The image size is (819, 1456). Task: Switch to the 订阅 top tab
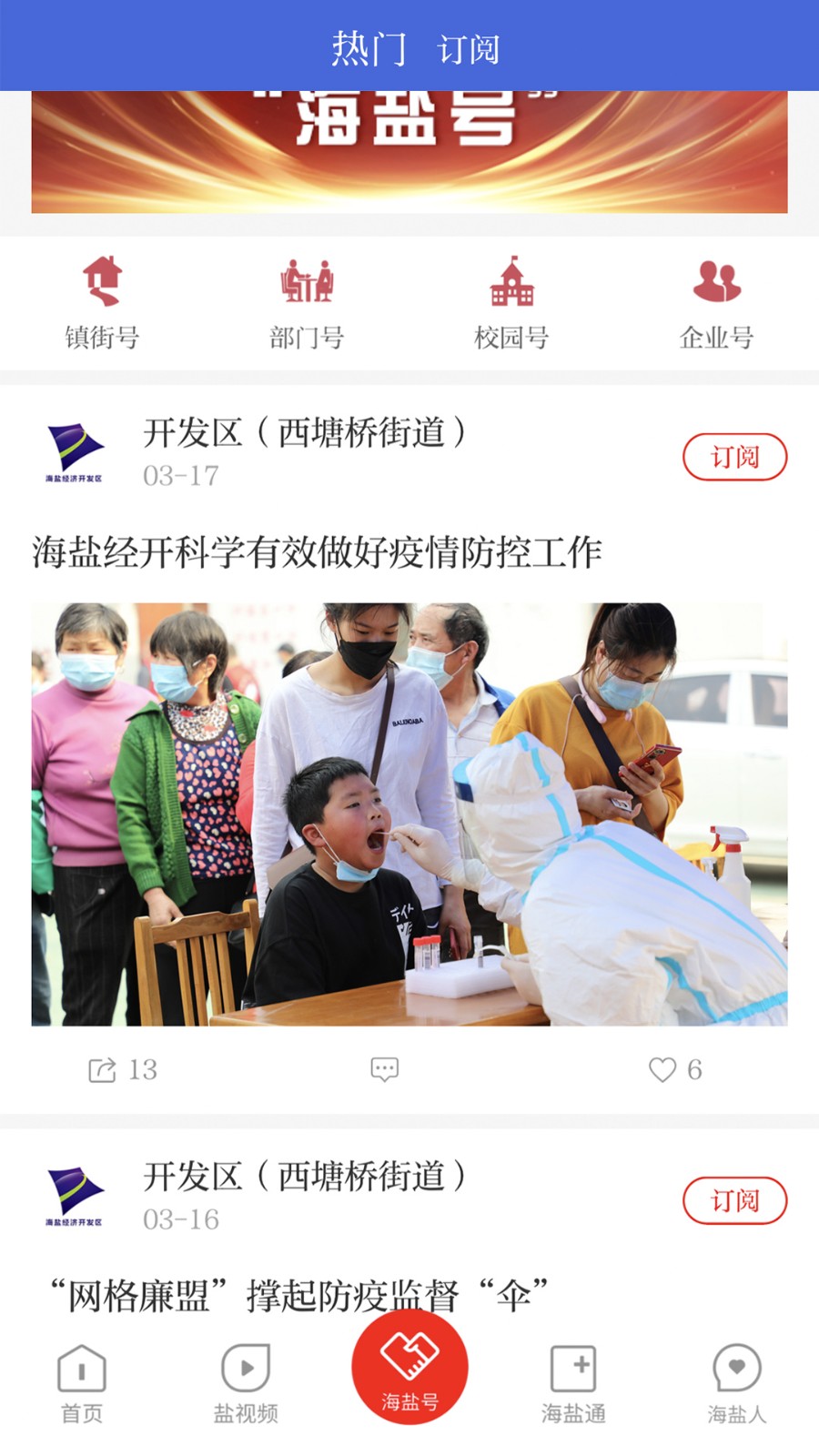pos(468,49)
